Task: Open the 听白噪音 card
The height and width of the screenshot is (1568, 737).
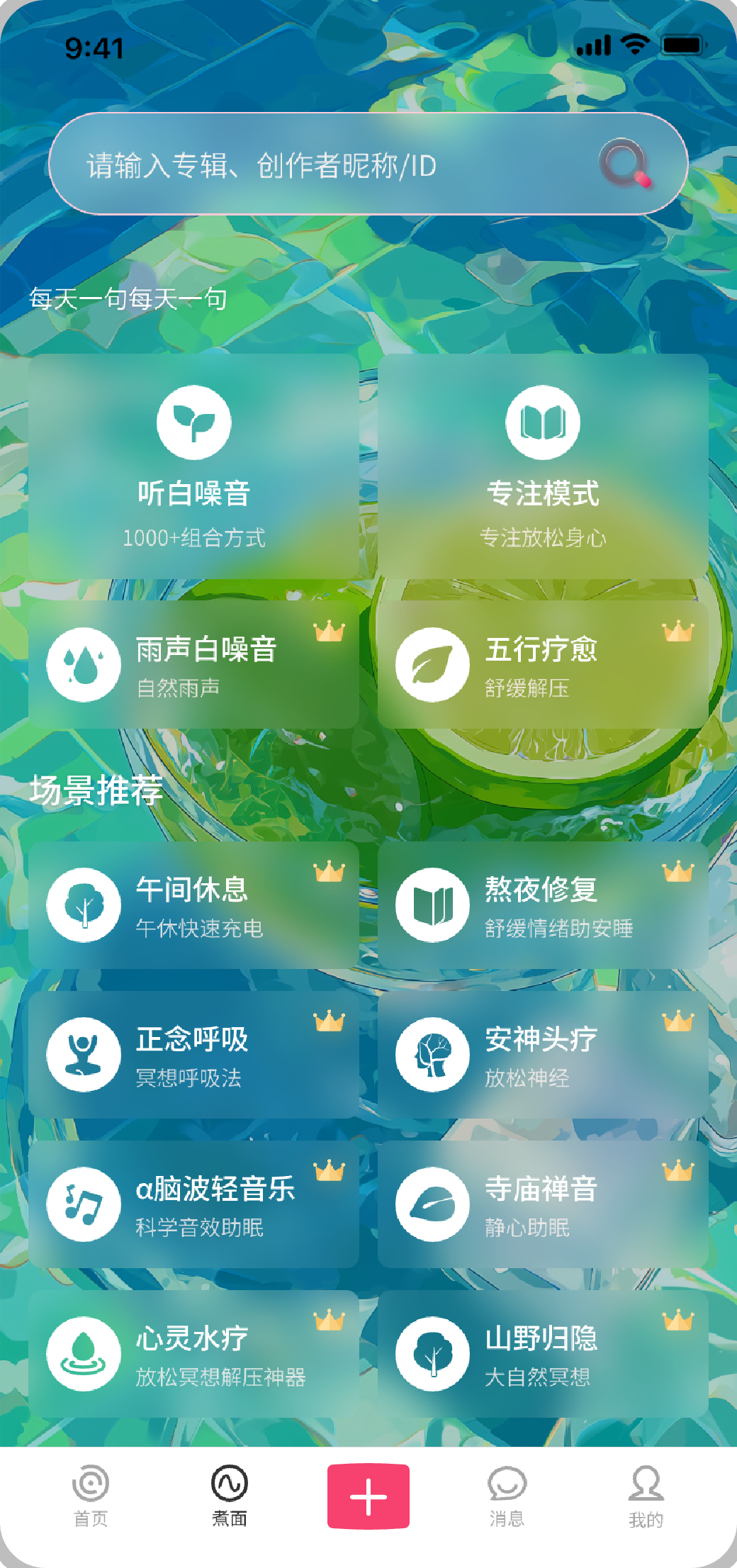Action: pyautogui.click(x=193, y=466)
